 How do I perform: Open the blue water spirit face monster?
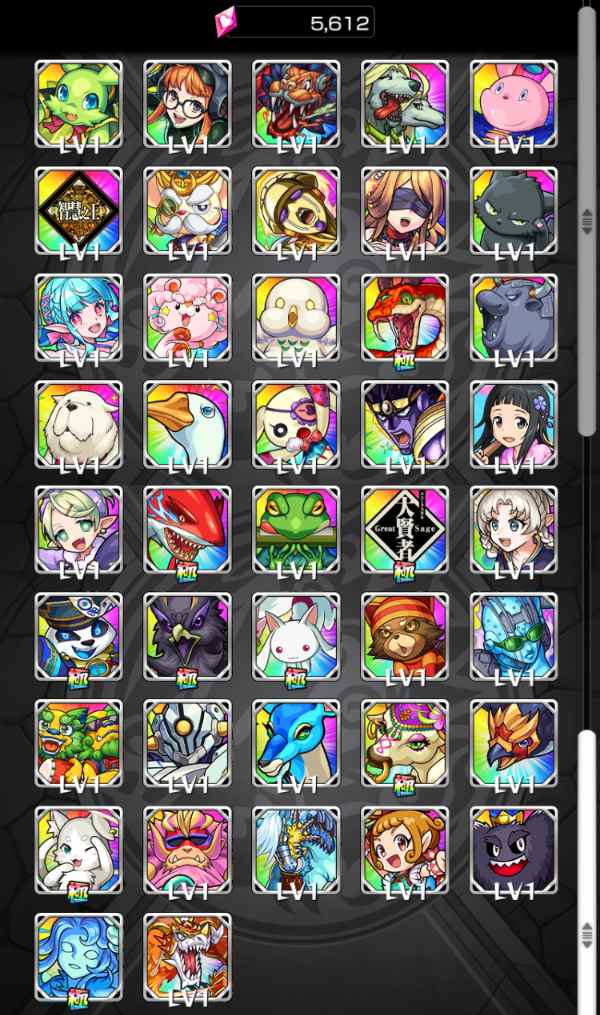tap(79, 957)
